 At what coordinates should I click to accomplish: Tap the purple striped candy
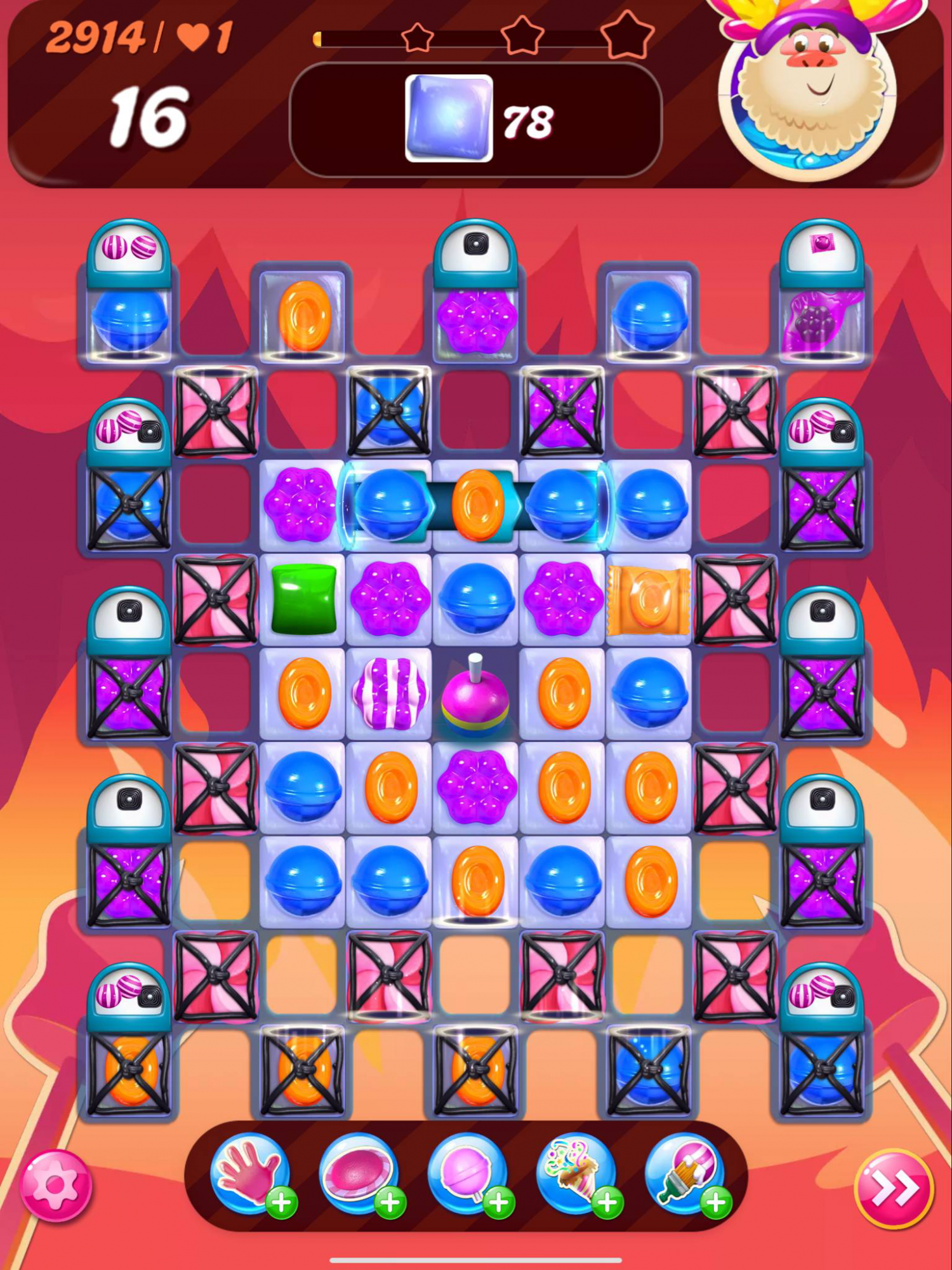point(389,693)
